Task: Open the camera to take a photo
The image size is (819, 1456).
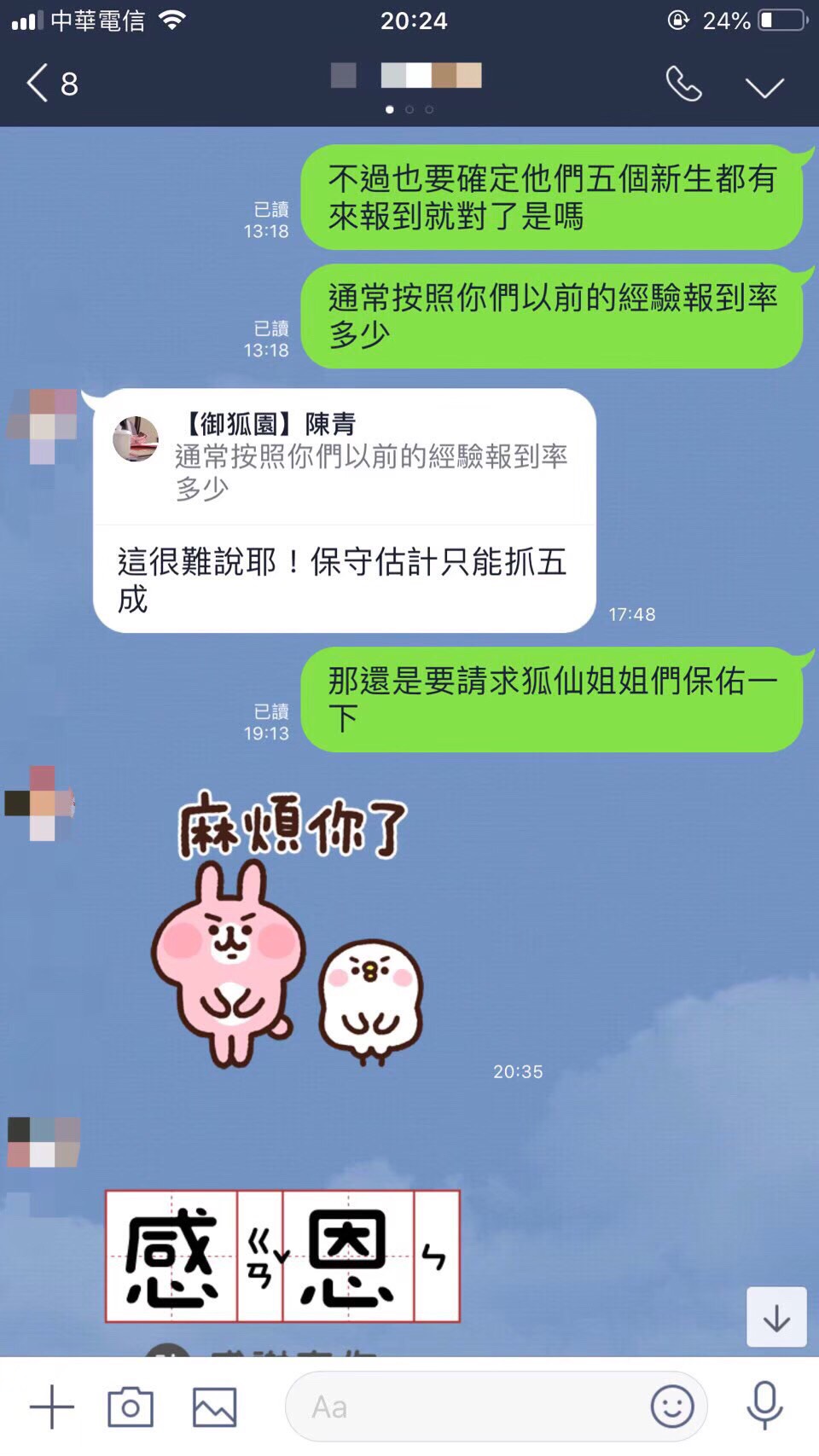Action: coord(131,1407)
